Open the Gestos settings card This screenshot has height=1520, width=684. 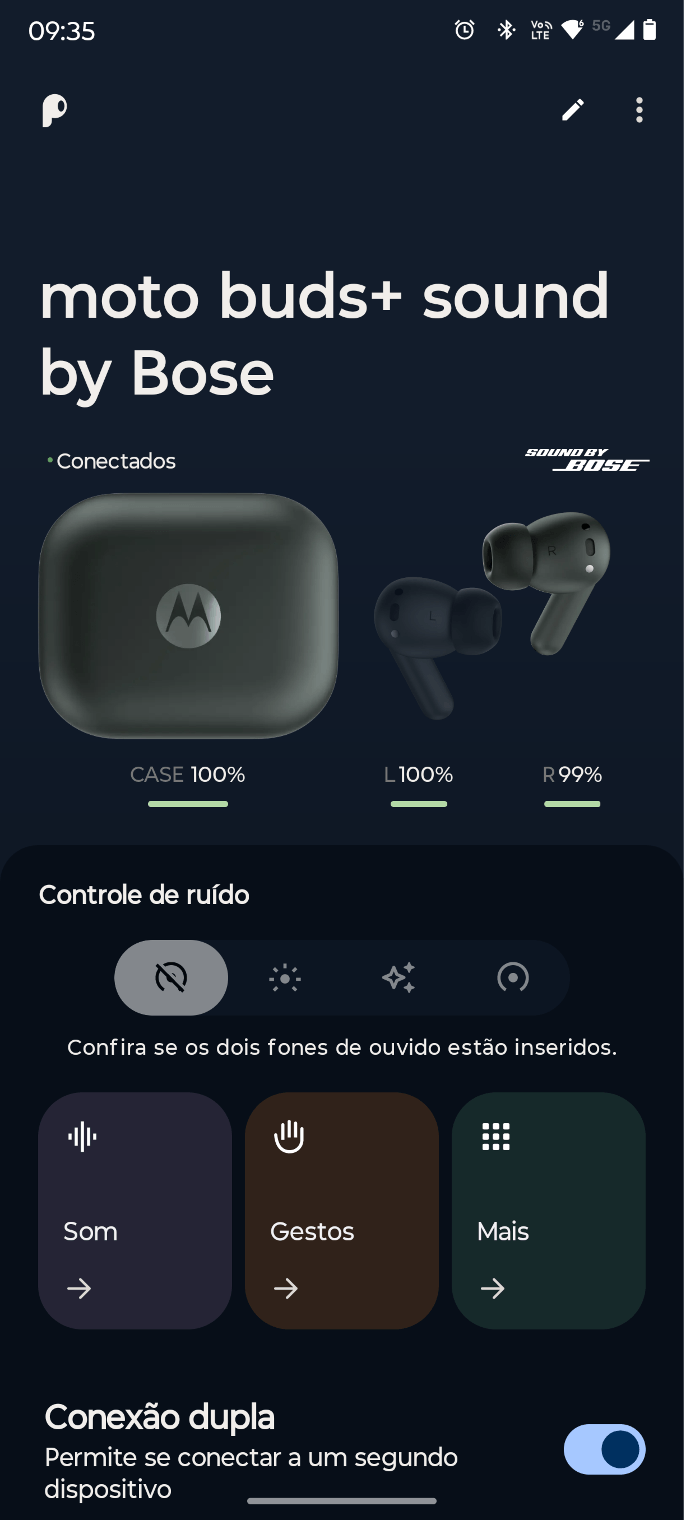[x=342, y=1210]
